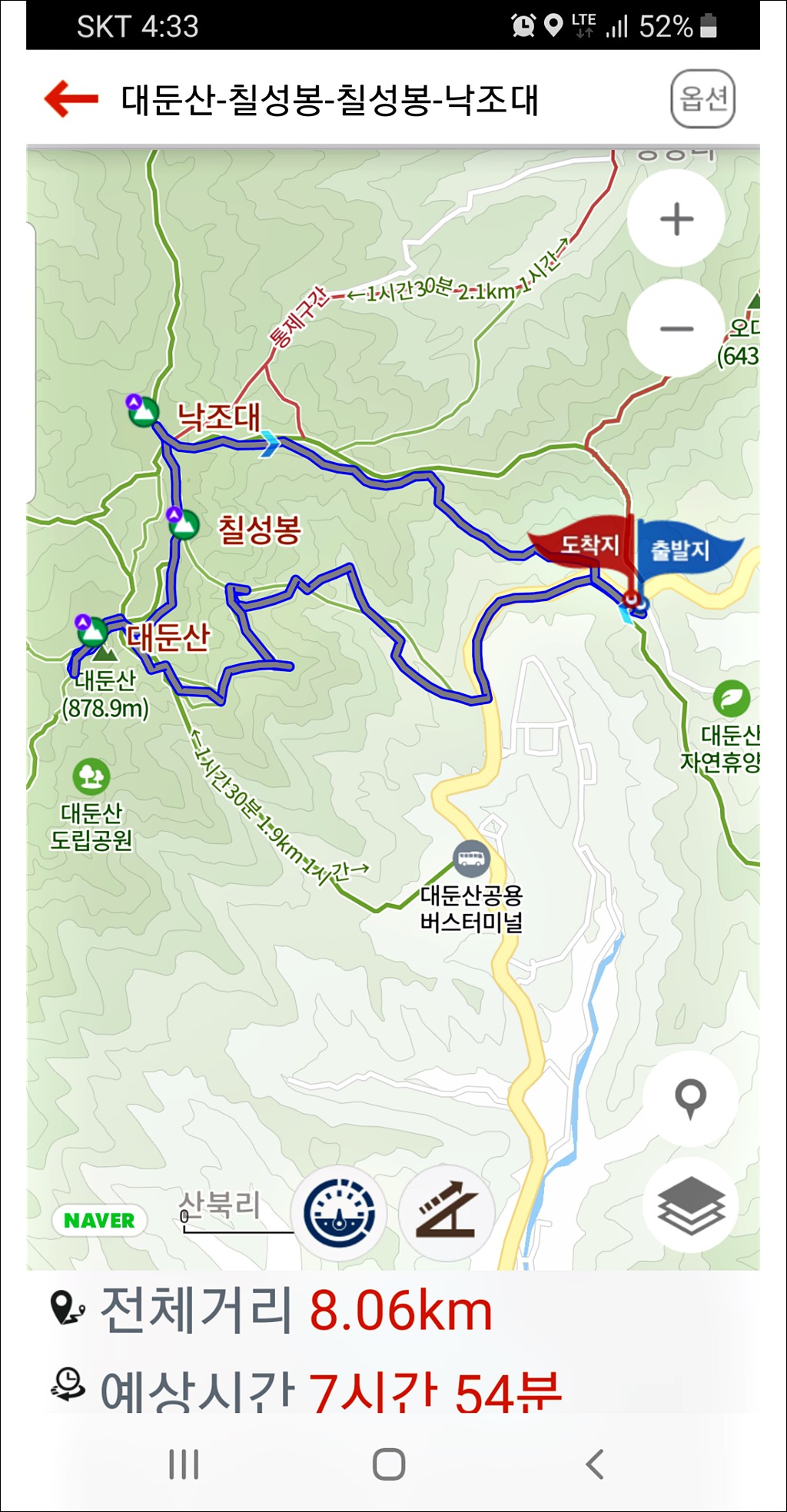Select the 대둔산 summit marker
Screen dimensions: 787x1512
92,631
